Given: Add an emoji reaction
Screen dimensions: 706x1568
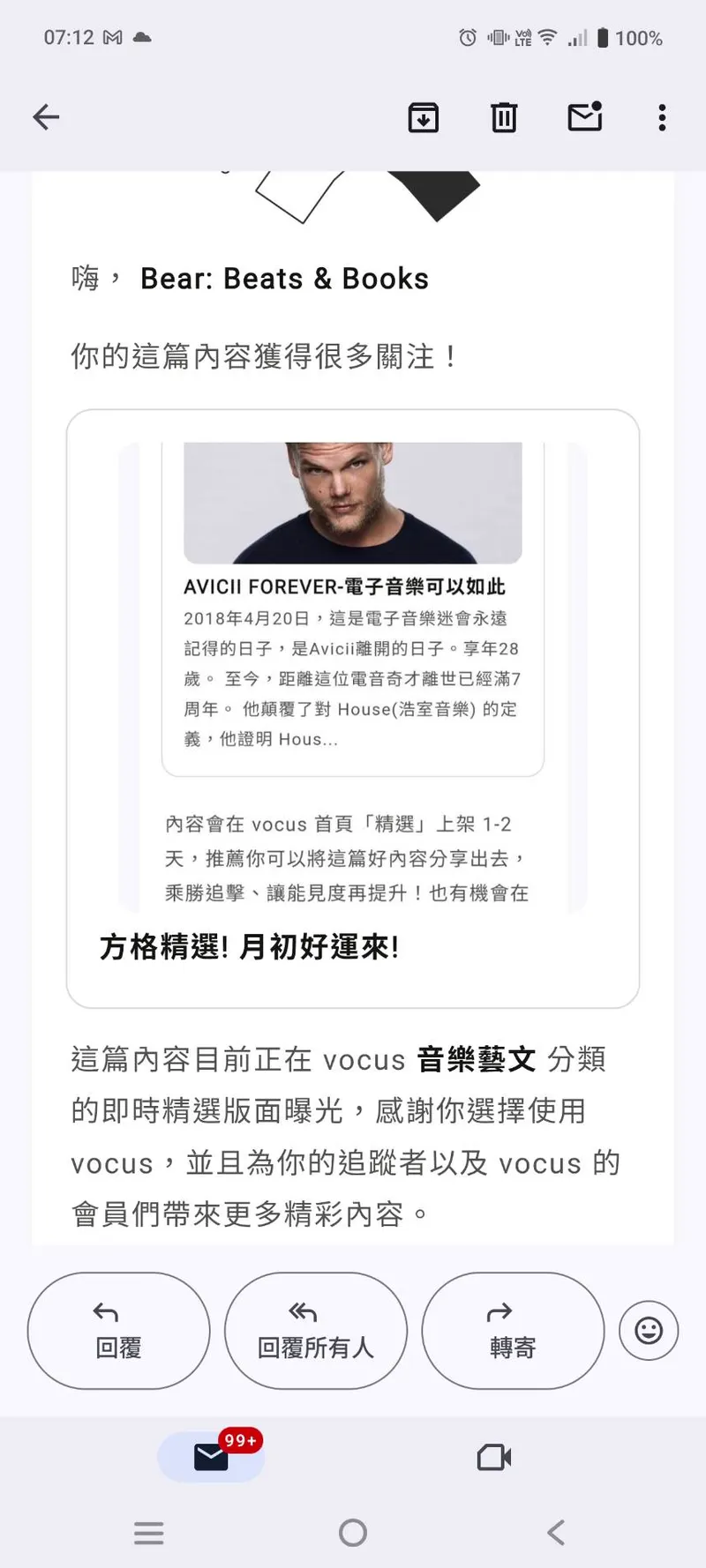Looking at the screenshot, I should click(649, 1330).
